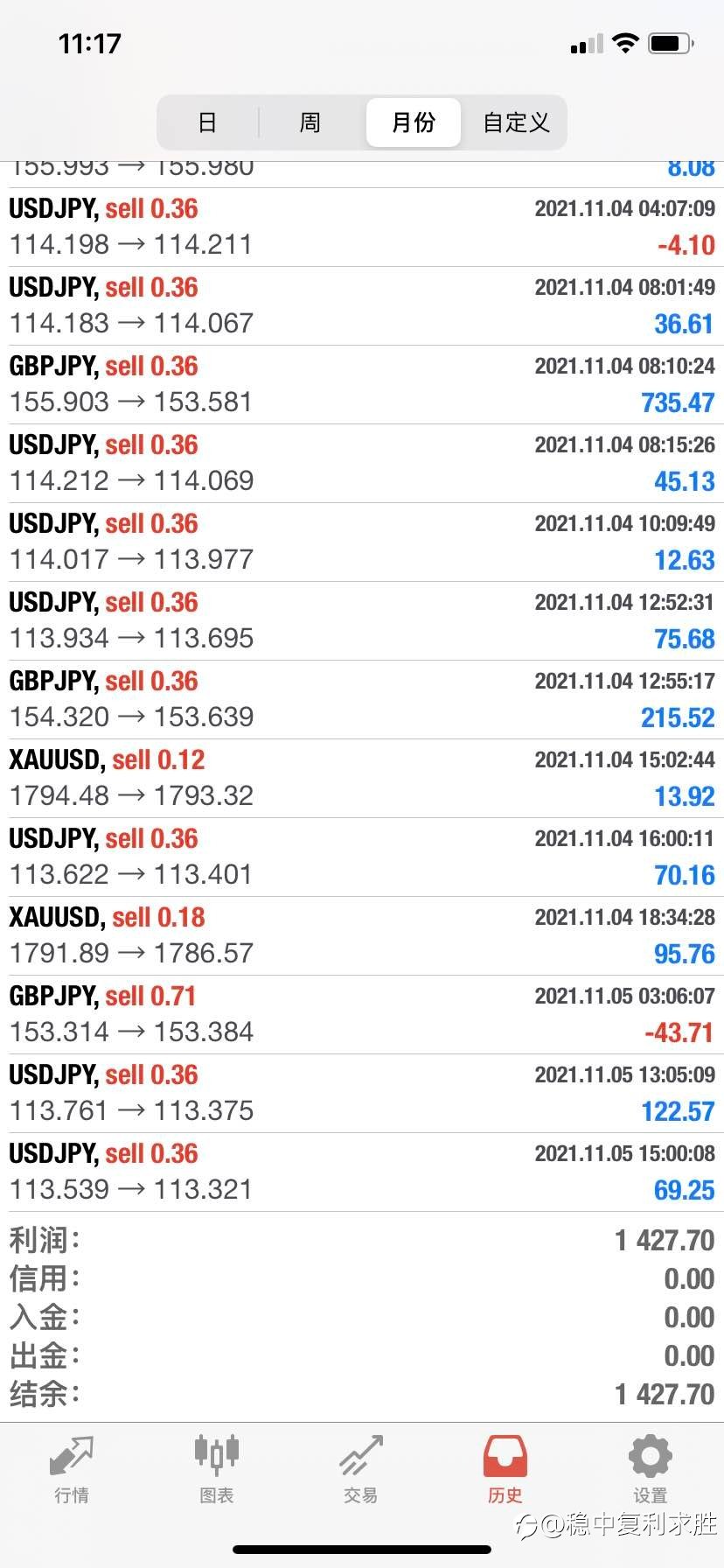
Task: Expand the USDJPY trade with -4.10 loss
Action: point(362,227)
